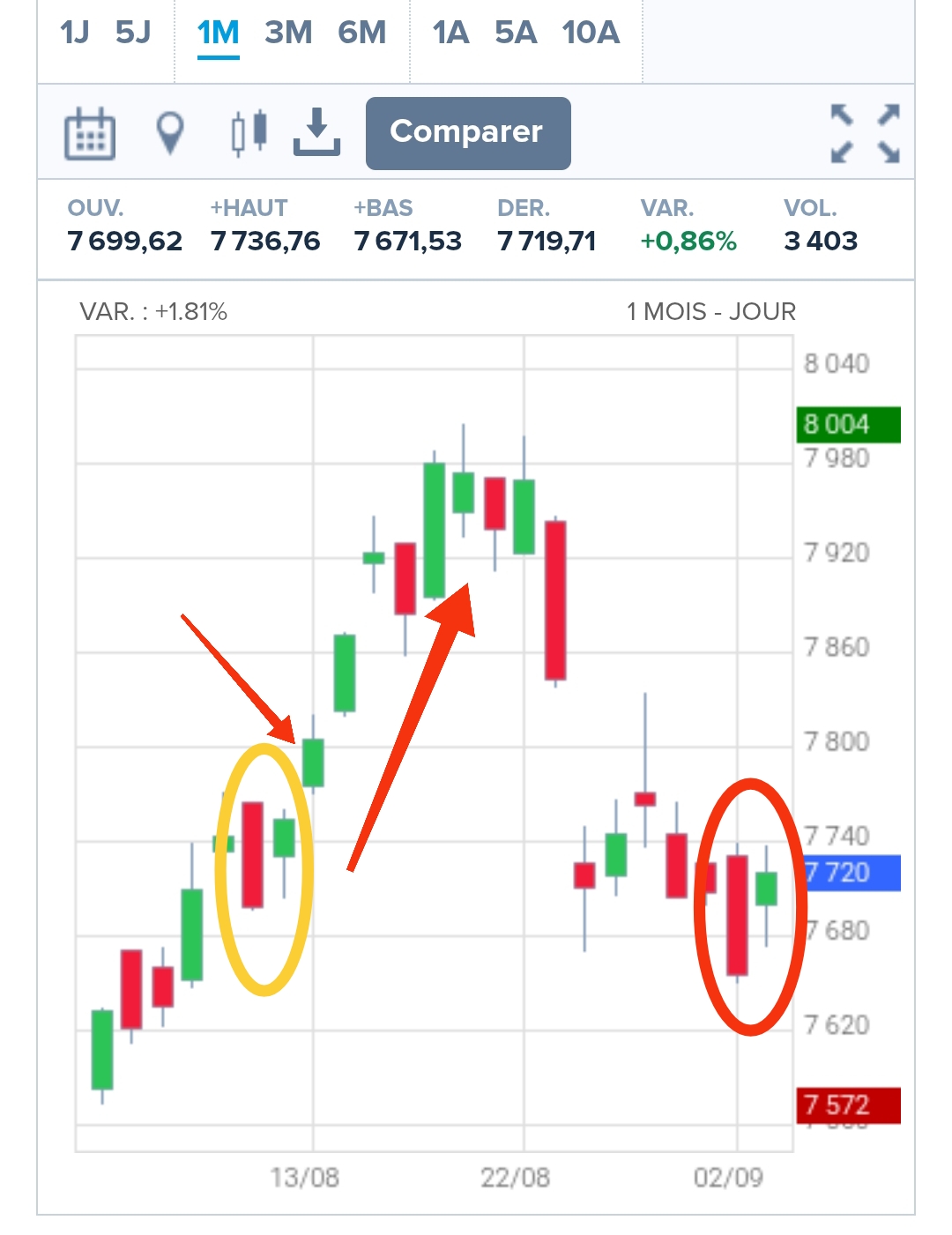This screenshot has width=952, height=1235.
Task: Open the calendar date picker
Action: [90, 133]
